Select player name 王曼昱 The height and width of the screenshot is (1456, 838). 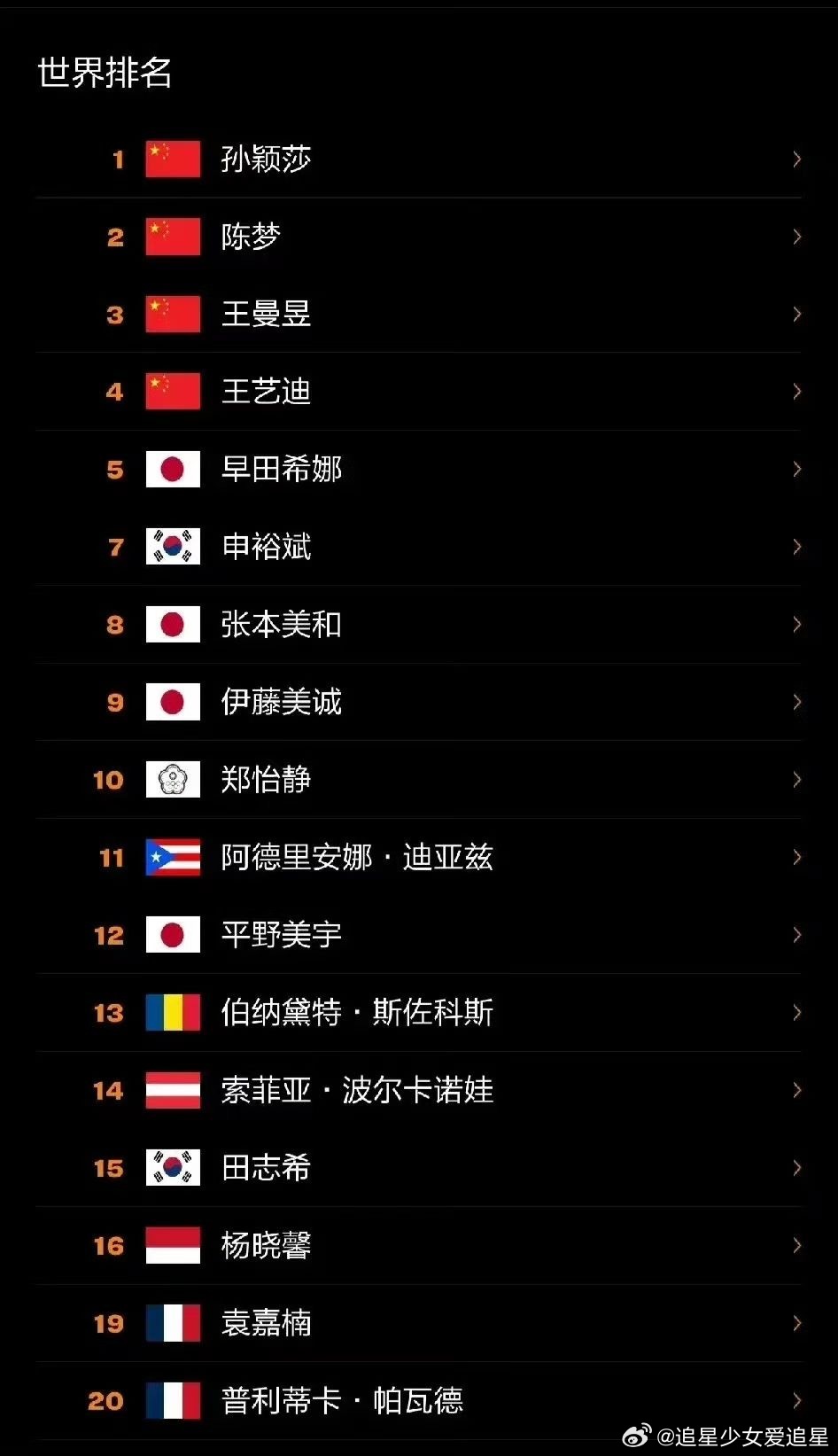265,314
